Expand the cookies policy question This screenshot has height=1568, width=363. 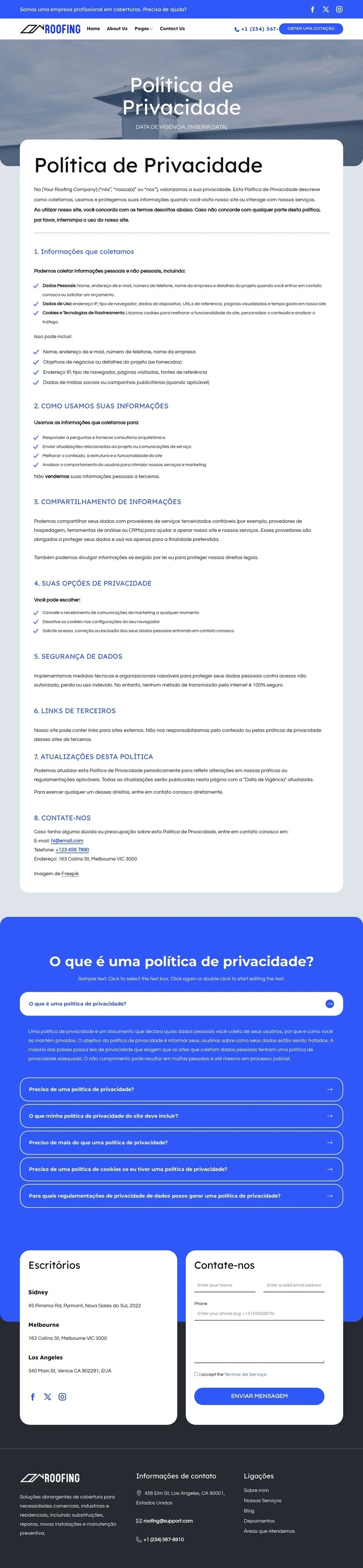(x=181, y=1169)
